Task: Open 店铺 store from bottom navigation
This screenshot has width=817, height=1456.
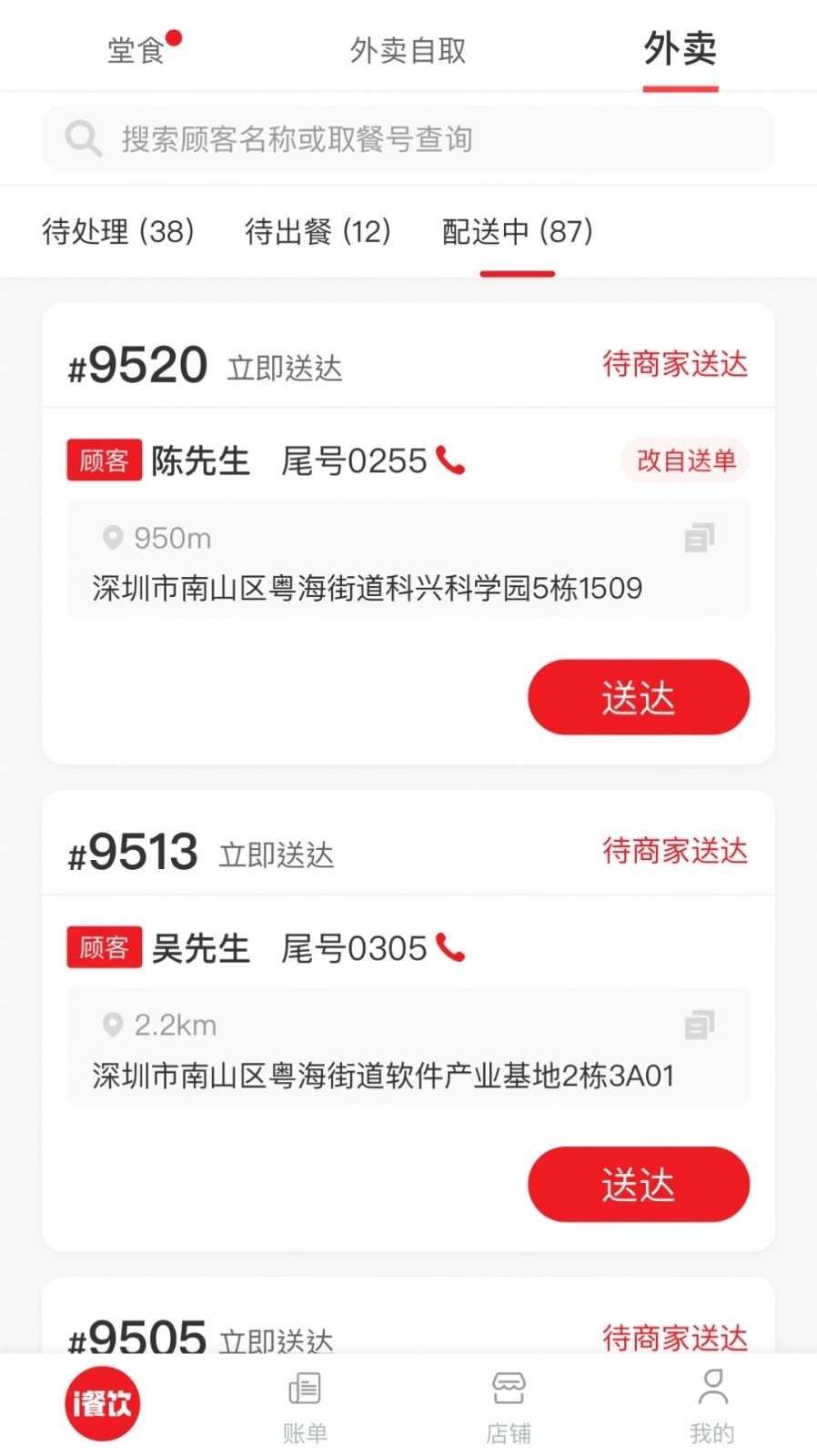Action: 508,1403
